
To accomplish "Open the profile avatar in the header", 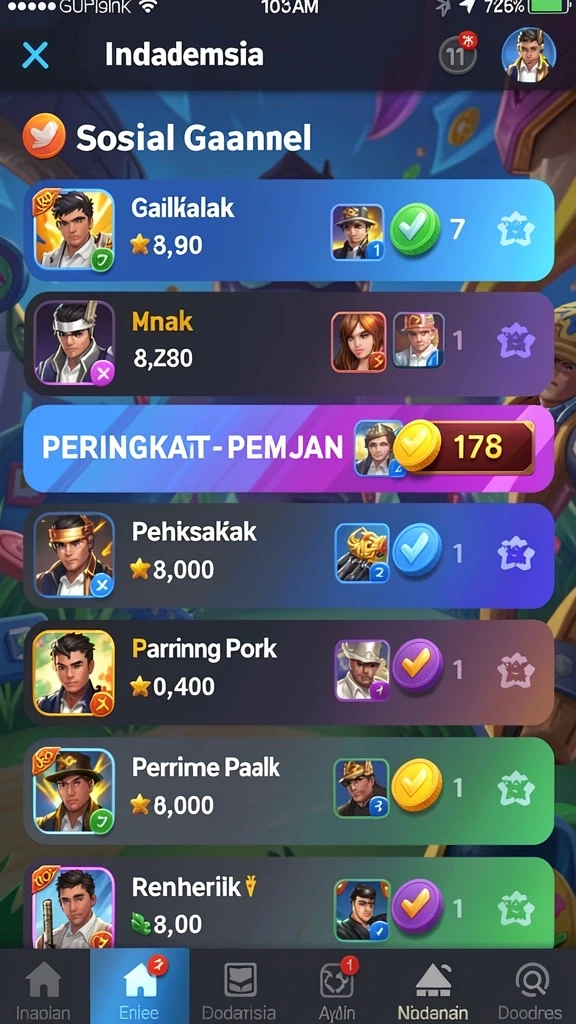I will click(x=528, y=55).
